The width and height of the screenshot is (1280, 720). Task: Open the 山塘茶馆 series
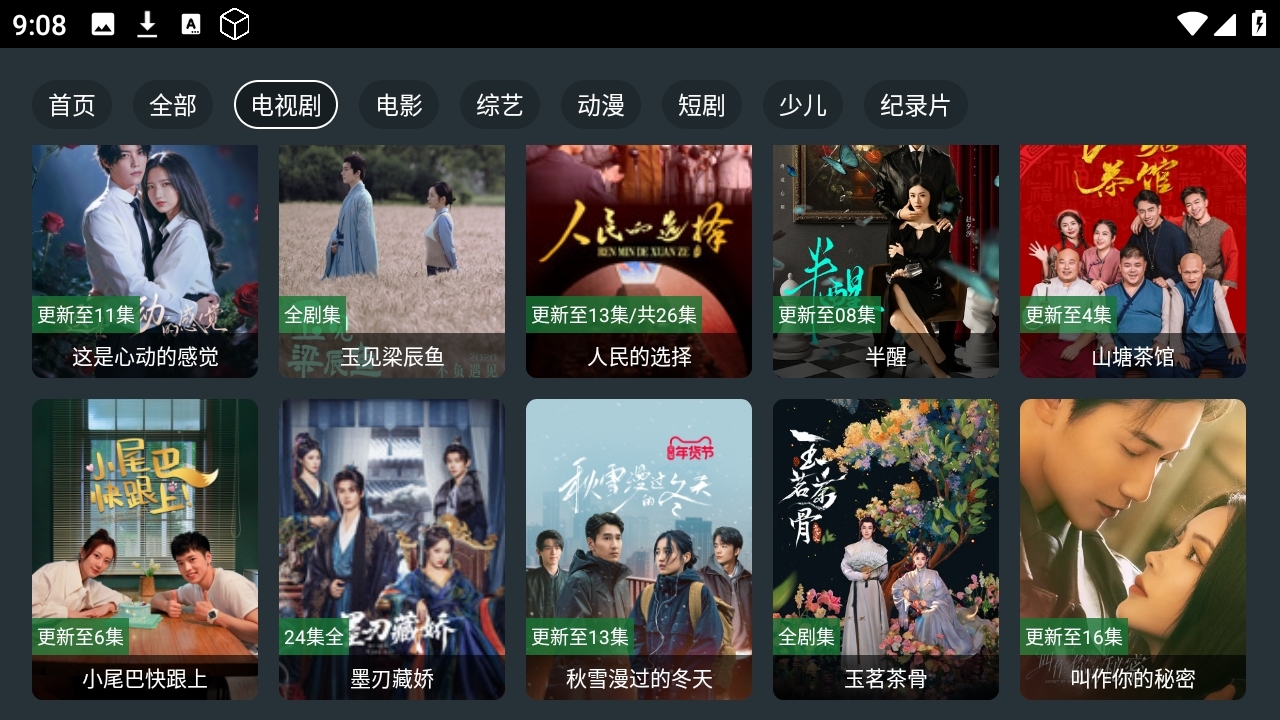click(x=1133, y=260)
